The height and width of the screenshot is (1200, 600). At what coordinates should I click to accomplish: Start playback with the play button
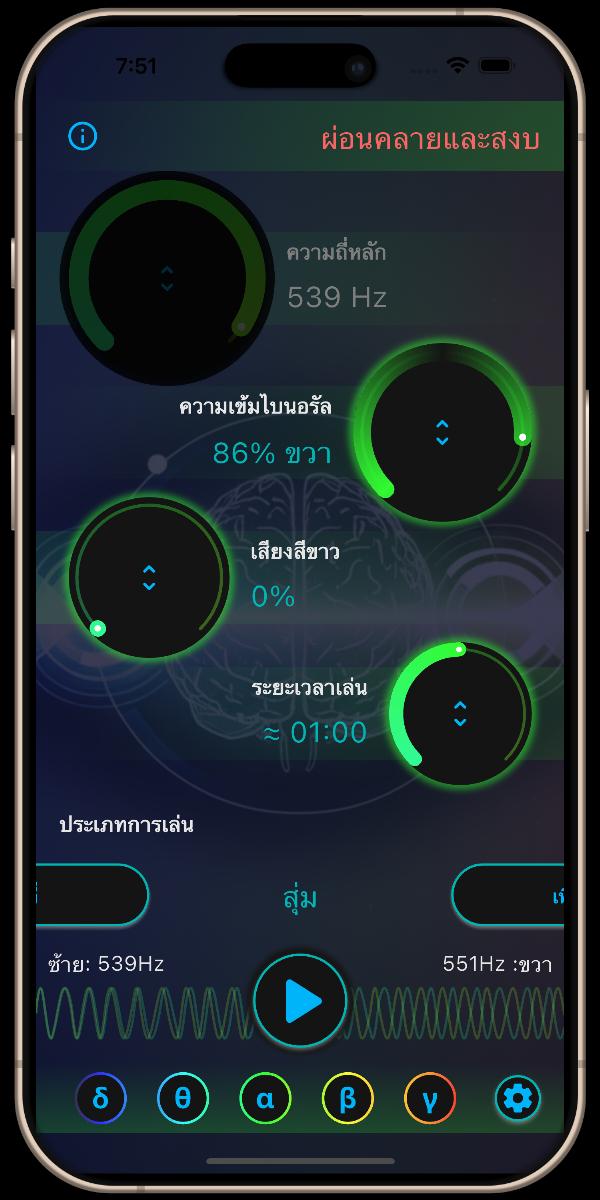[x=300, y=1000]
